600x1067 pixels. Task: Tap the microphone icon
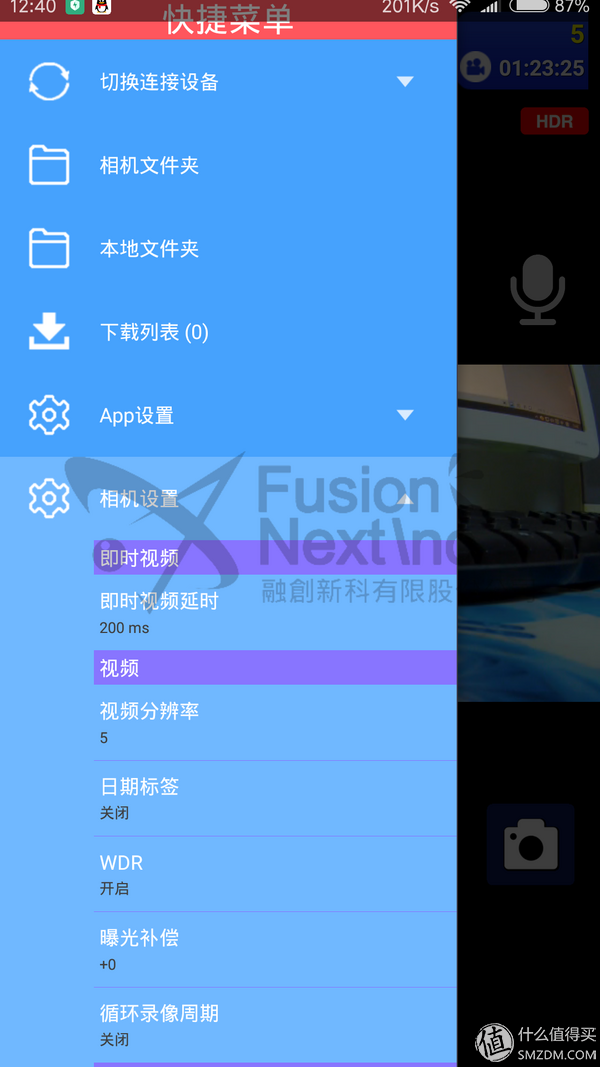click(537, 288)
